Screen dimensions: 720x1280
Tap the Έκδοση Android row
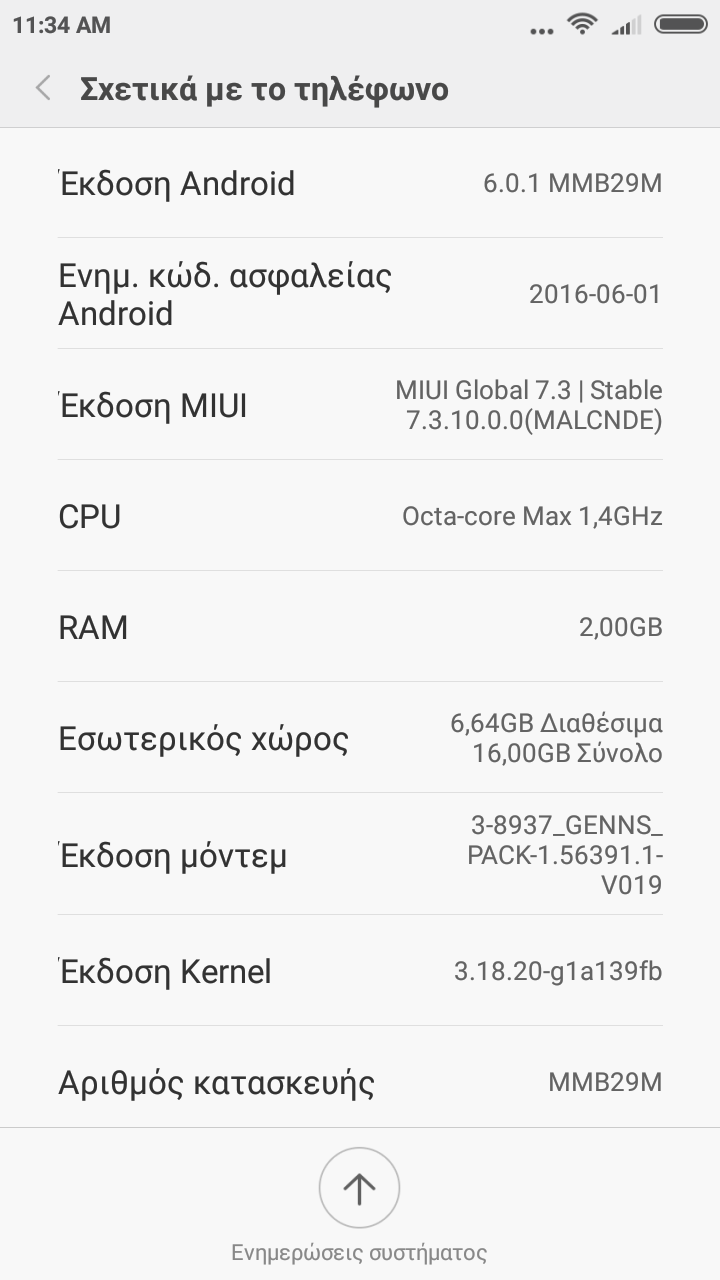[x=360, y=184]
